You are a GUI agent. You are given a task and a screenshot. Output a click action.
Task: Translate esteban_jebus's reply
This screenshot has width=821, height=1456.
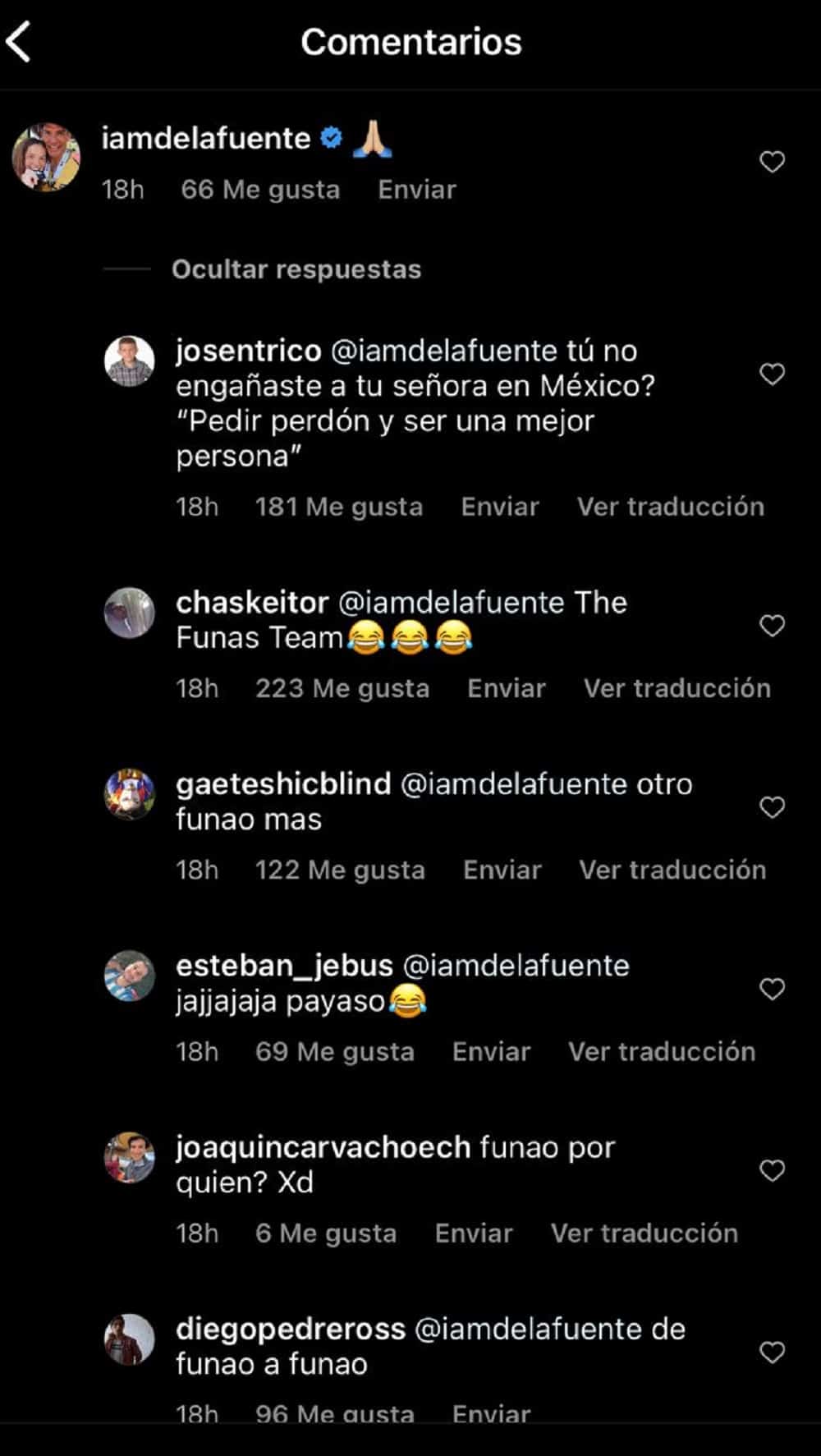point(662,1052)
